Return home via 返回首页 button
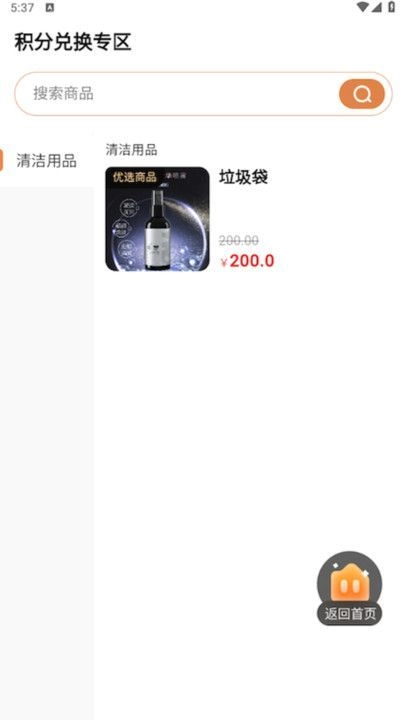 349,588
